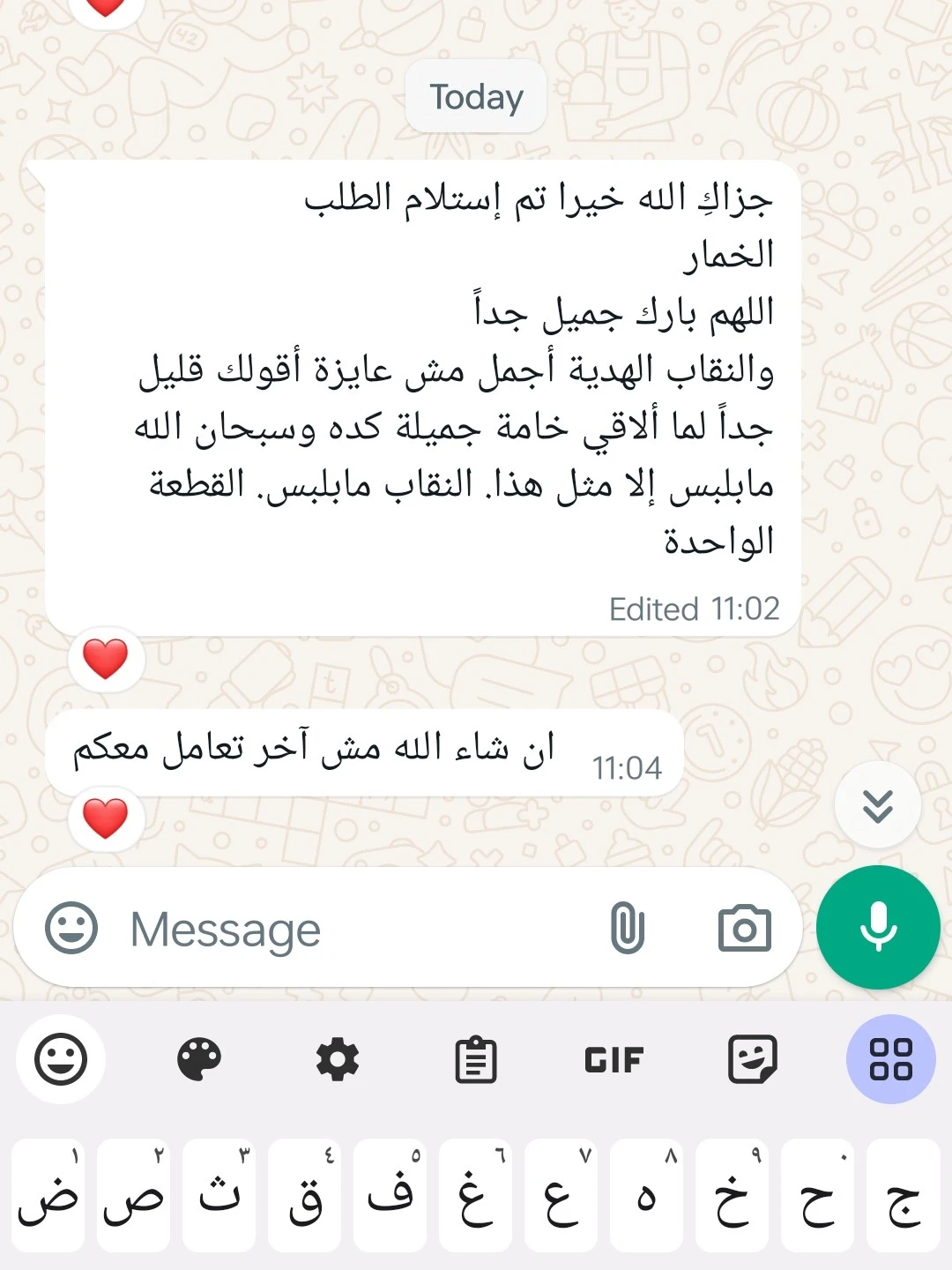Image resolution: width=952 pixels, height=1270 pixels.
Task: Open heart reaction on the 11:04 message
Action: 106,818
